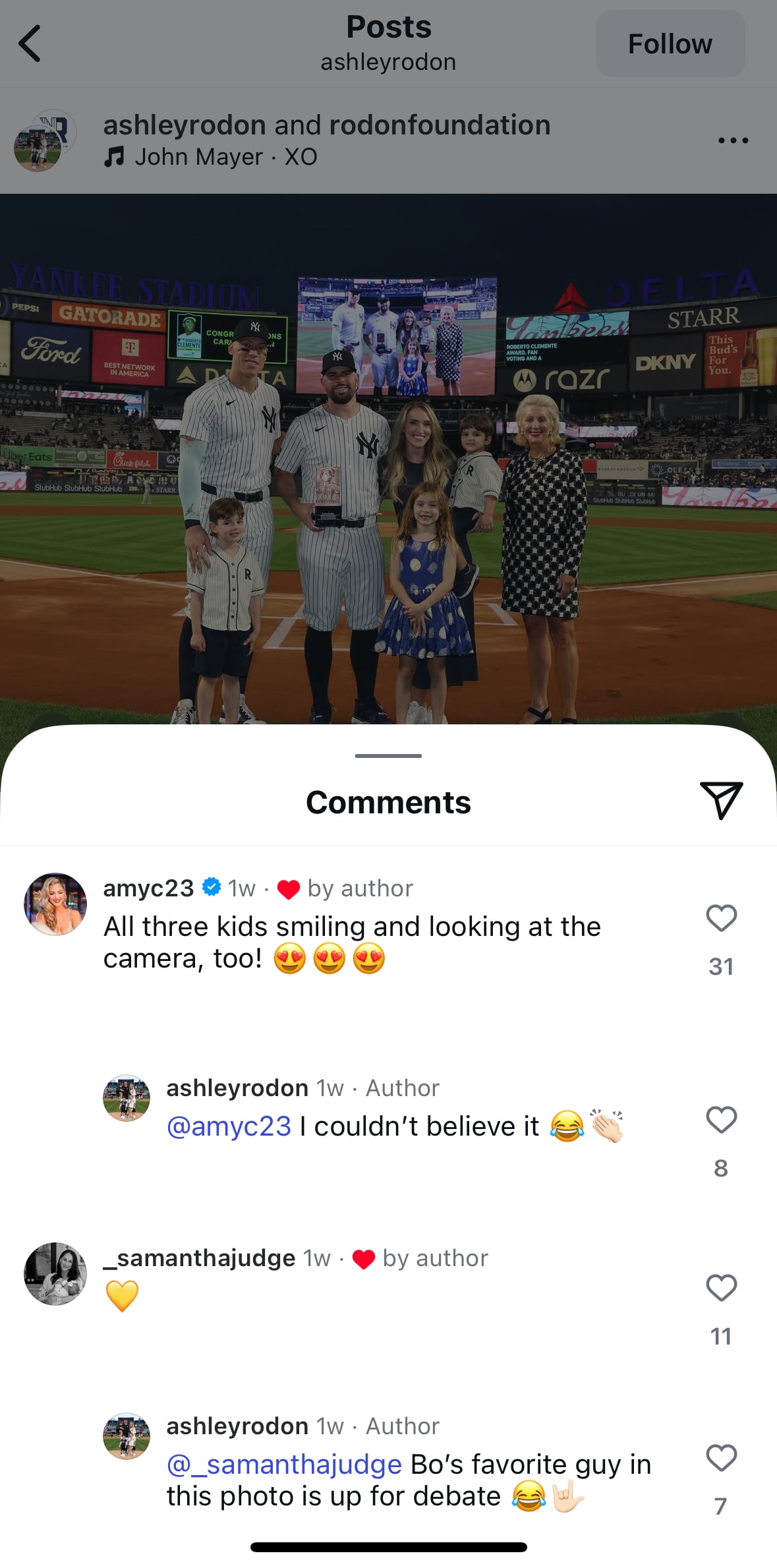Open the @amyc23 mention in the reply
This screenshot has height=1568, width=777.
pos(229,1126)
